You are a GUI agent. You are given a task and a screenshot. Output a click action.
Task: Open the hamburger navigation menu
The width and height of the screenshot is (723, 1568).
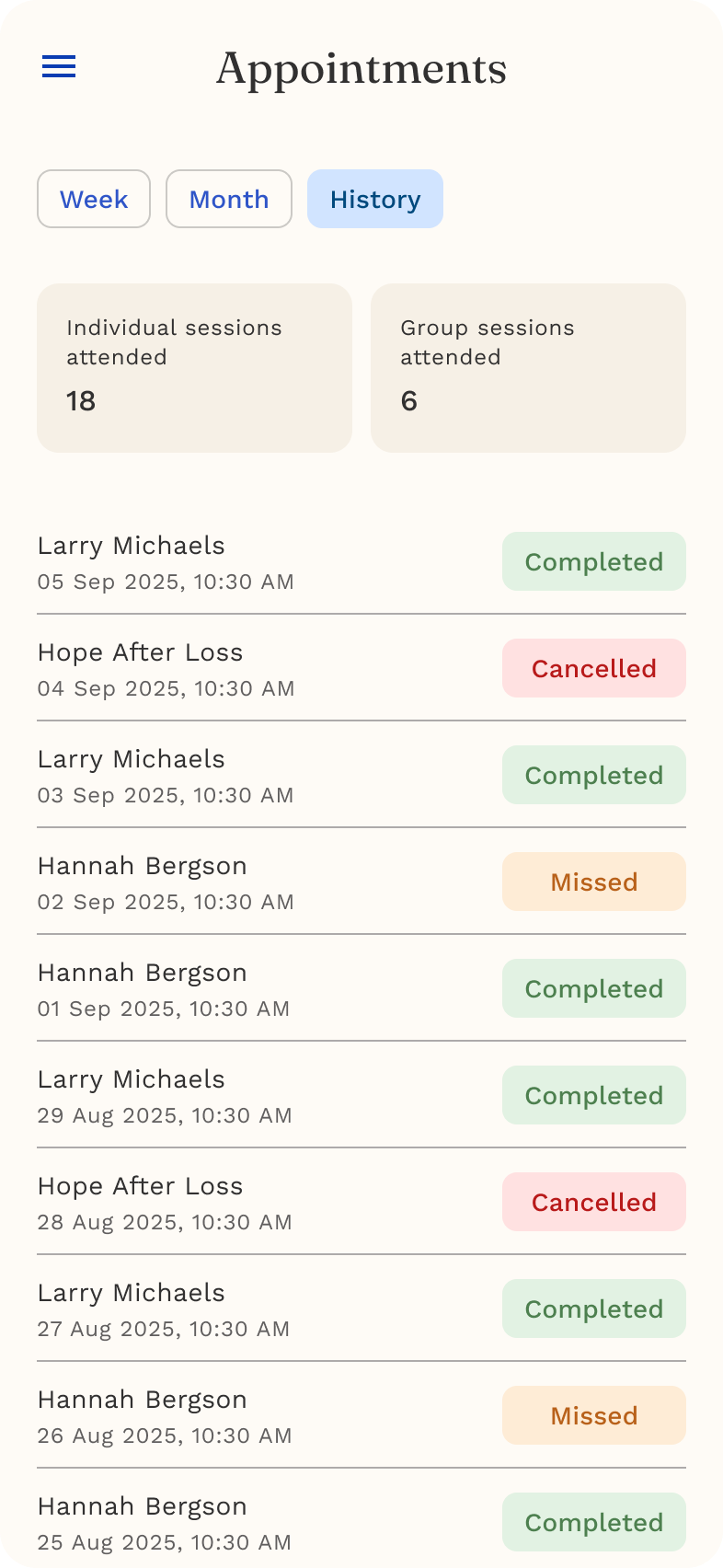59,66
